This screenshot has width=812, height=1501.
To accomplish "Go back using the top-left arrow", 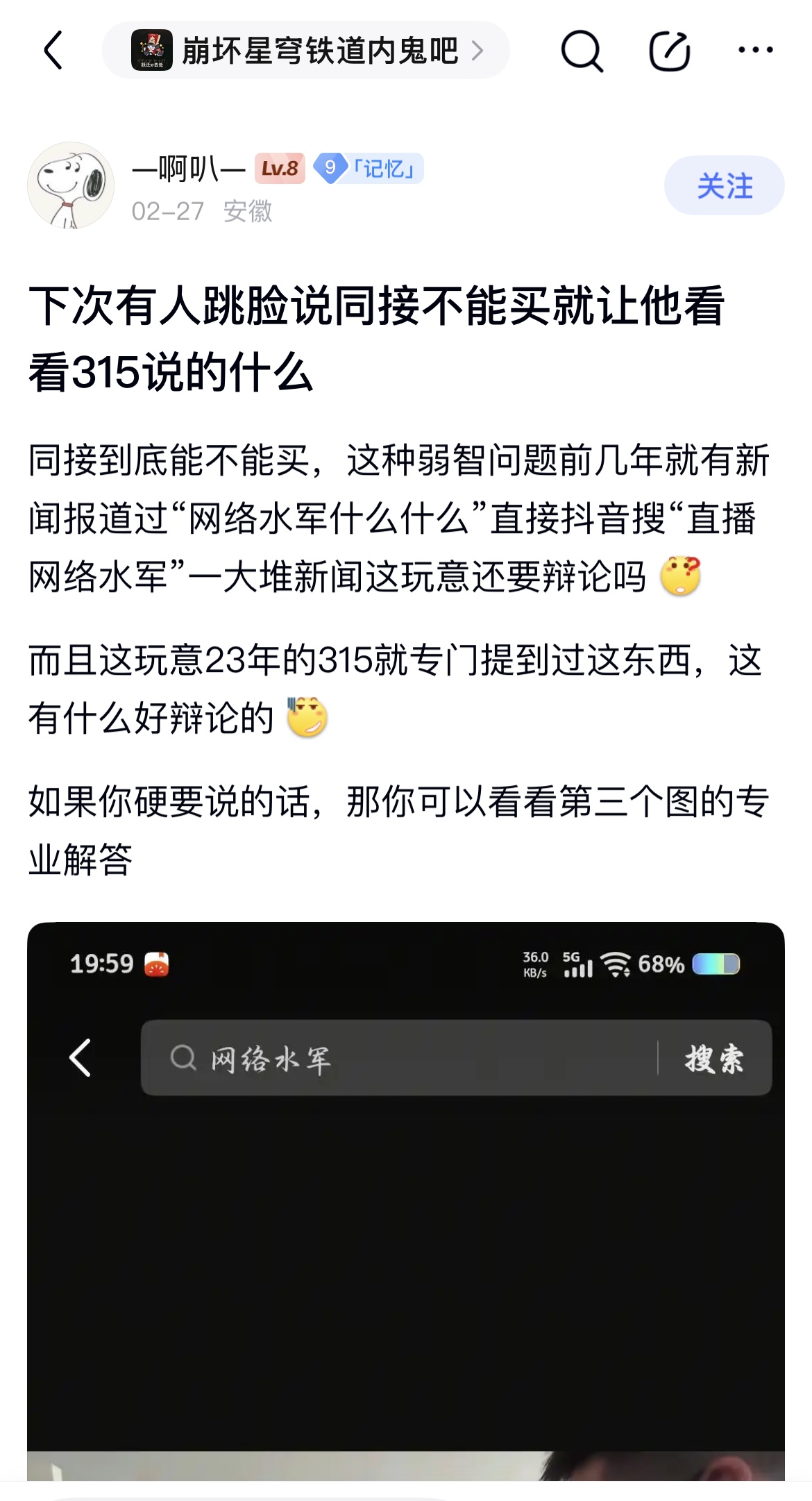I will 53,50.
